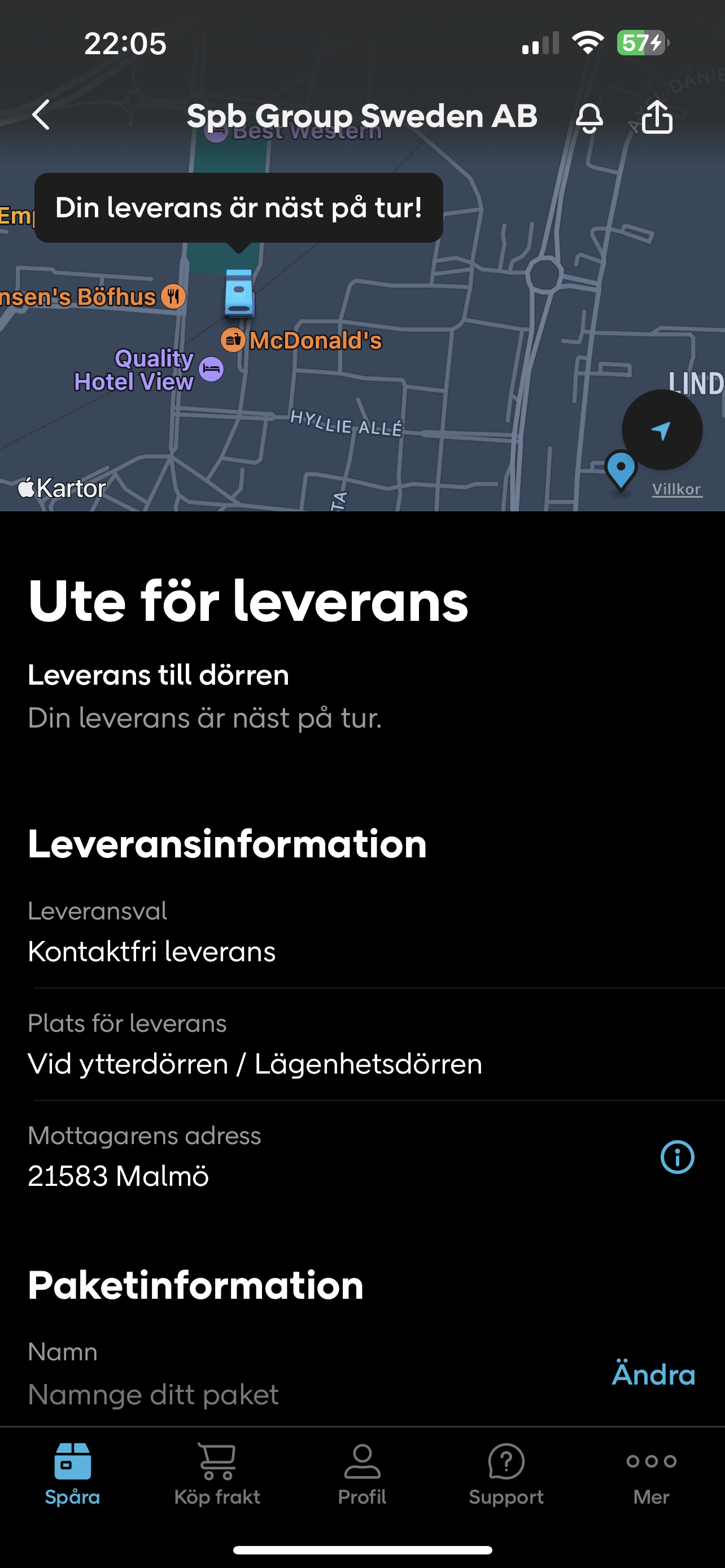Screen dimensions: 725x1568
Task: Tap Ändra to rename the package
Action: click(653, 1374)
